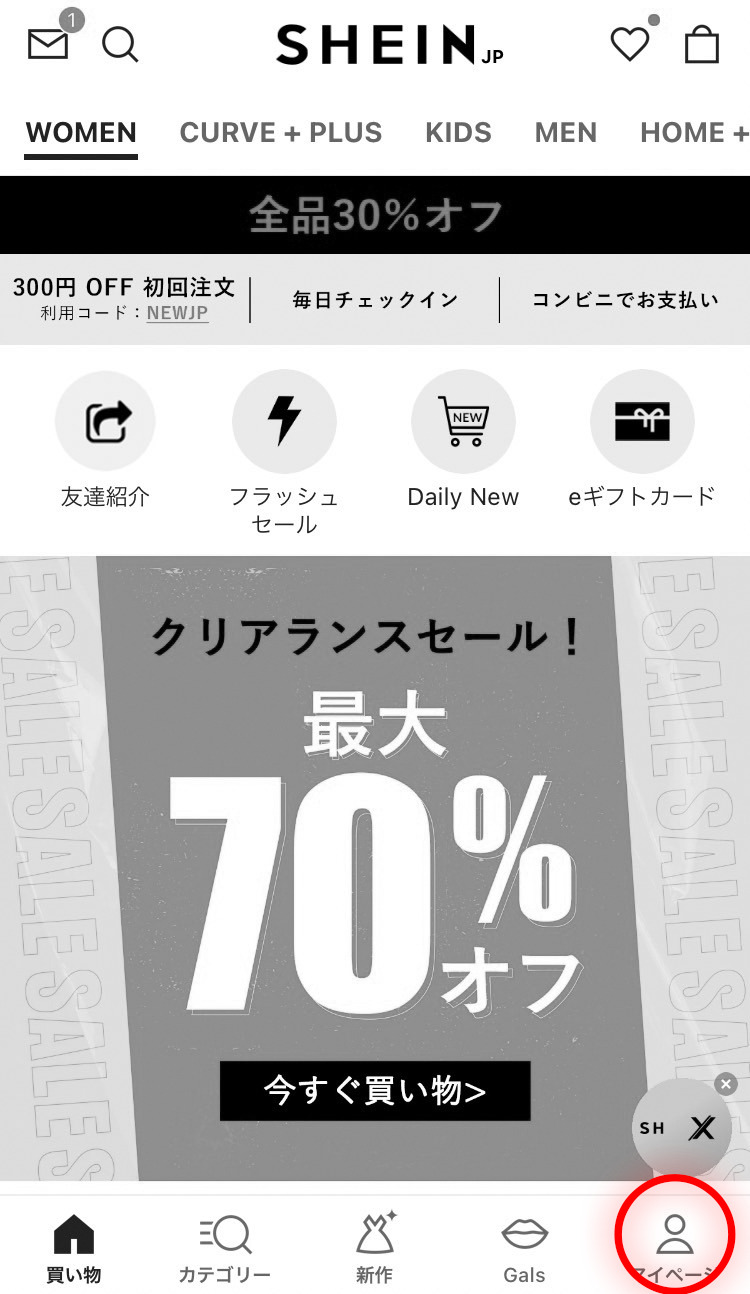Open the search magnifier
Image resolution: width=750 pixels, height=1294 pixels.
point(121,45)
